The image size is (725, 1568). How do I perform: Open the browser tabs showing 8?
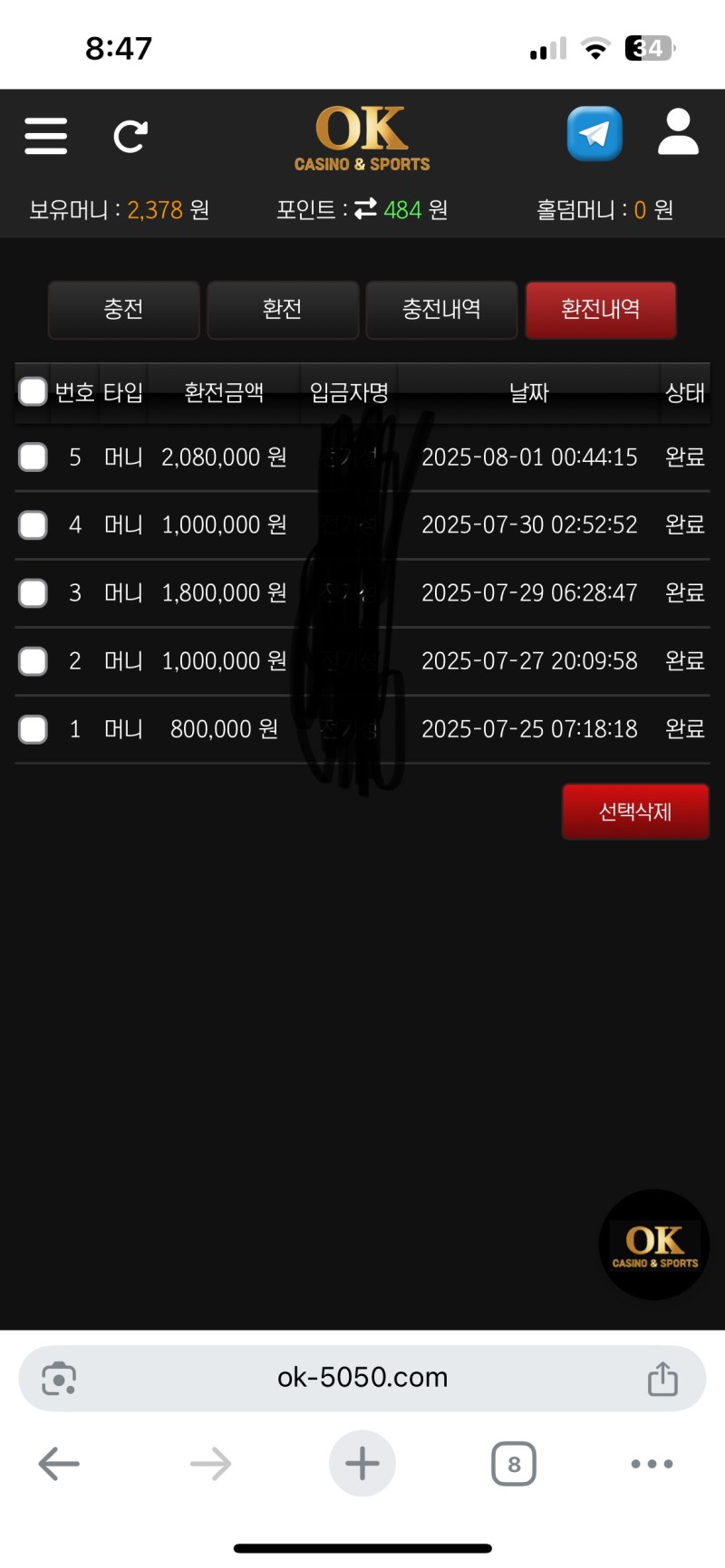[513, 1464]
